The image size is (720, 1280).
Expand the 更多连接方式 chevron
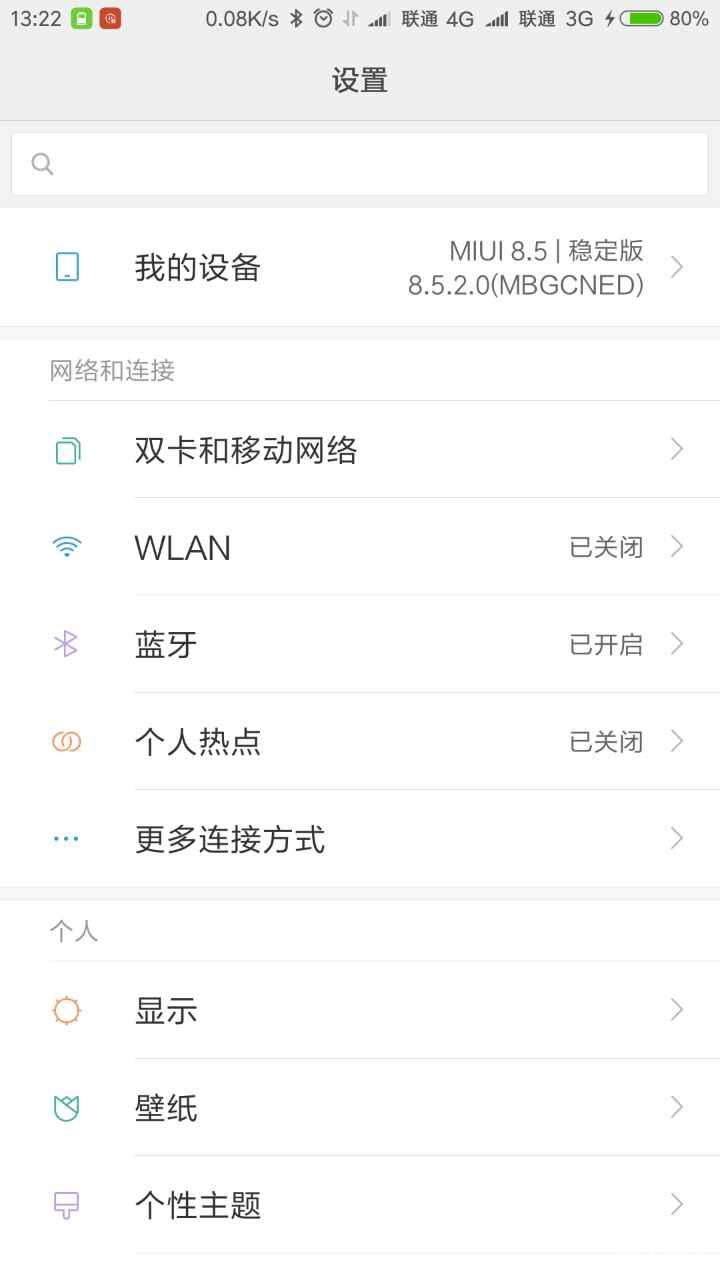(676, 838)
